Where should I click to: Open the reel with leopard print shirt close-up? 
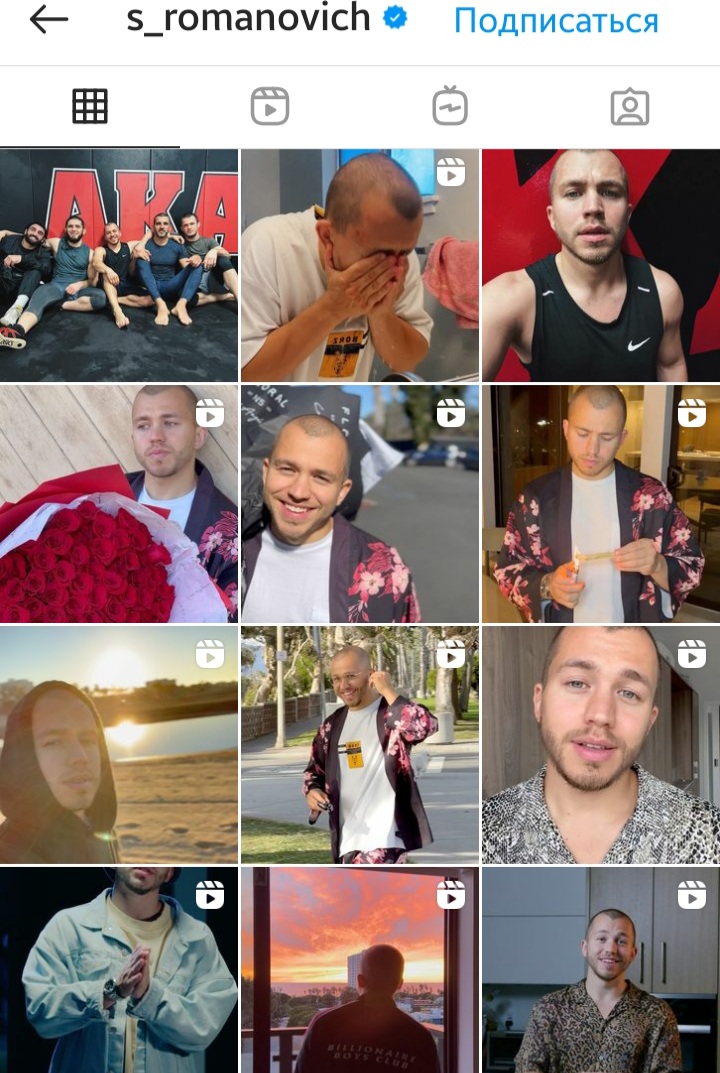point(601,744)
